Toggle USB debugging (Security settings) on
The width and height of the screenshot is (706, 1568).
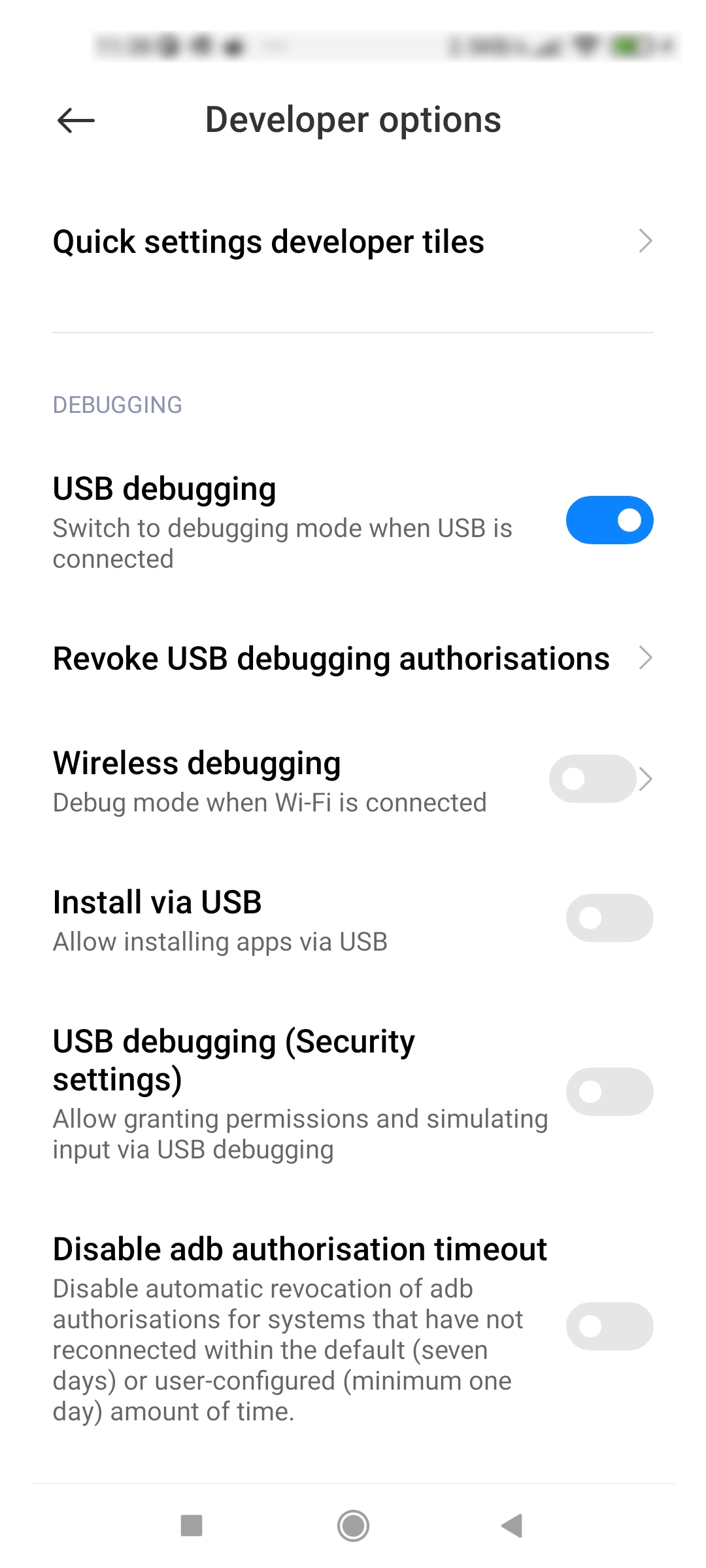(x=609, y=1092)
